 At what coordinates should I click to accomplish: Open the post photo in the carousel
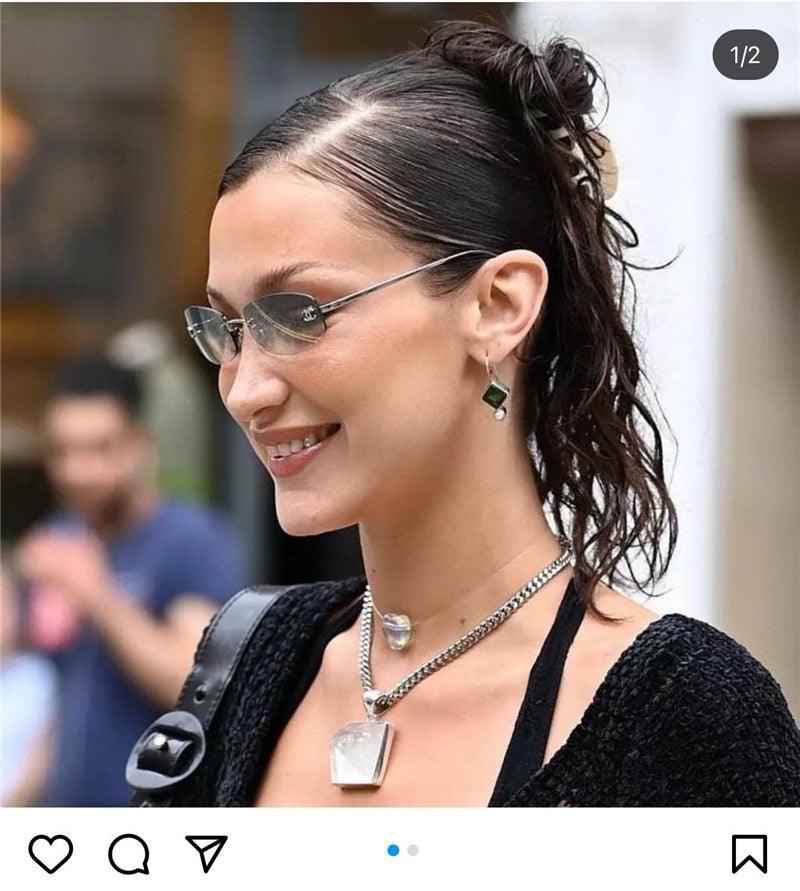(x=400, y=400)
